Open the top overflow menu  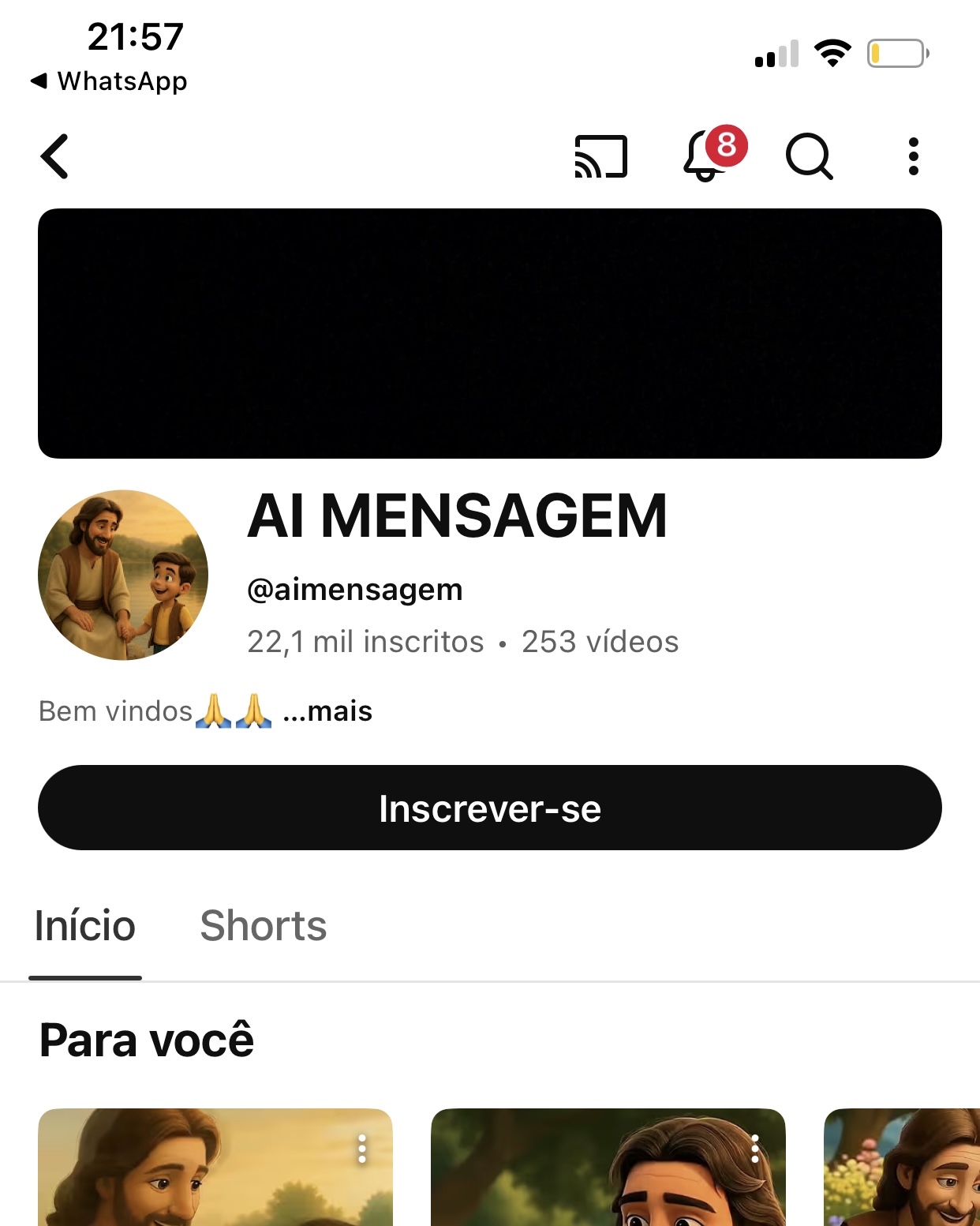(913, 156)
